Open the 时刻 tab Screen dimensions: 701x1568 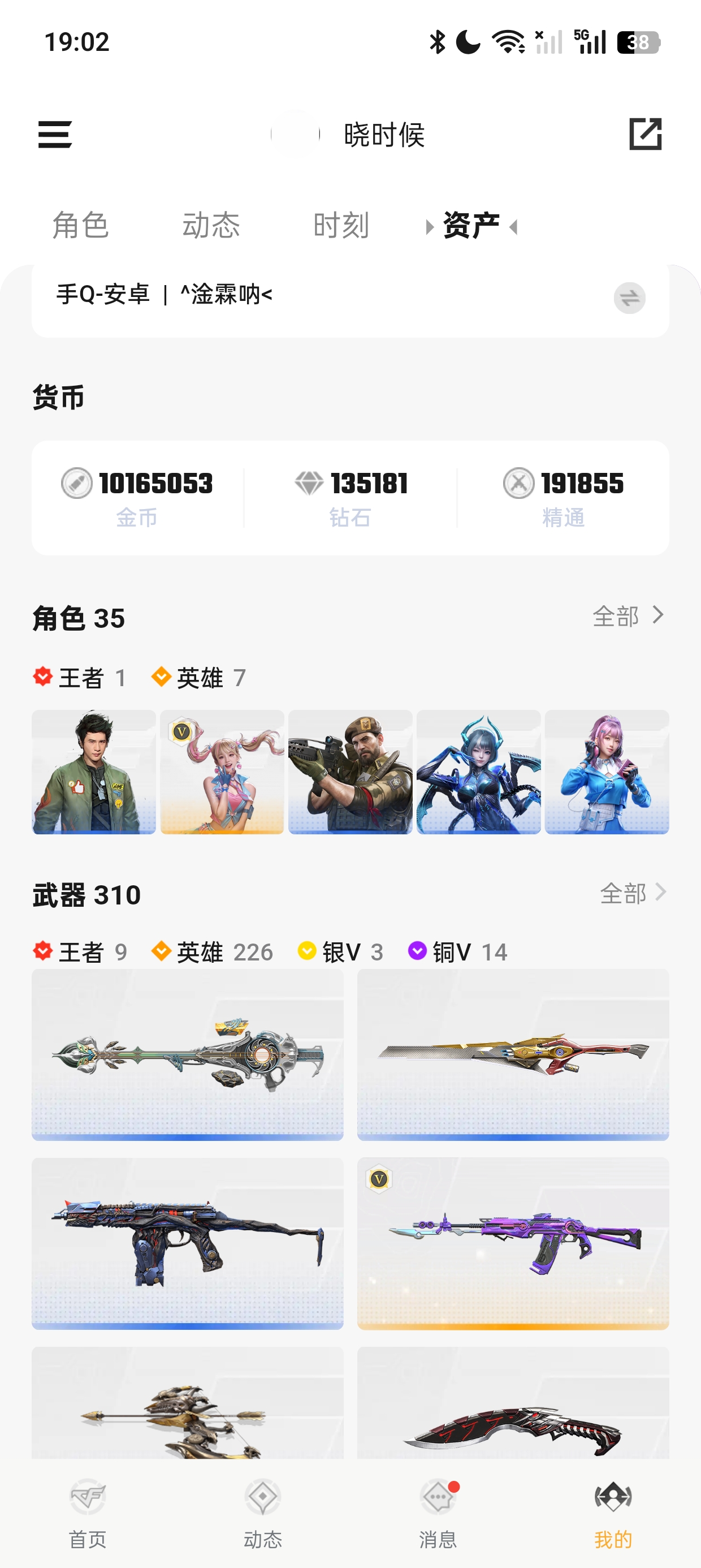pos(341,226)
